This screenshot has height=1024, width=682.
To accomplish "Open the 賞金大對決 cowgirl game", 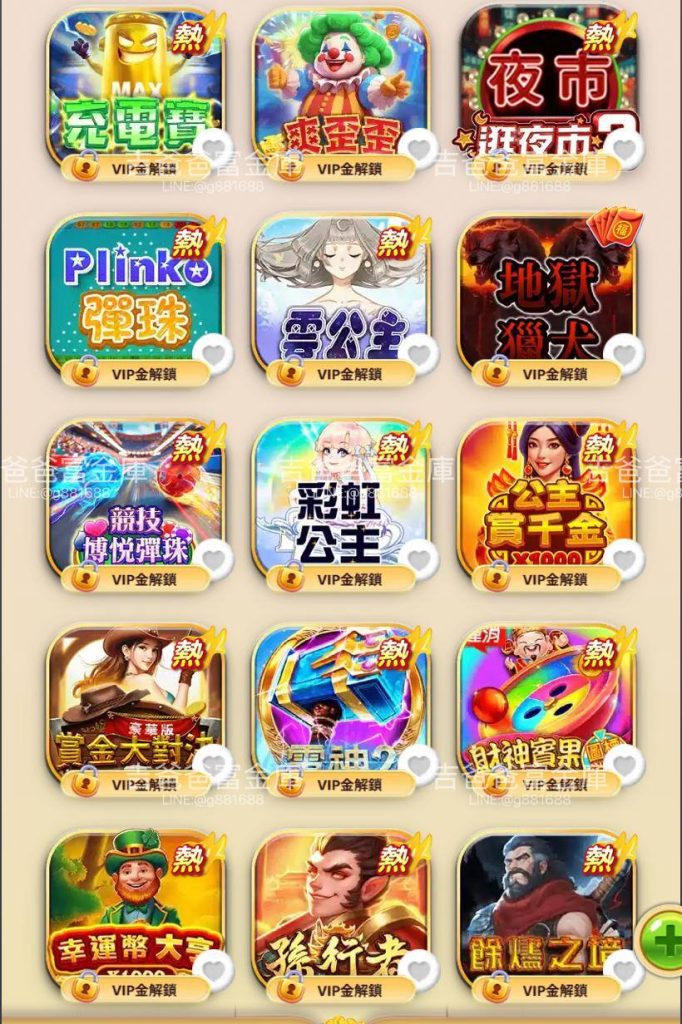I will coord(135,701).
